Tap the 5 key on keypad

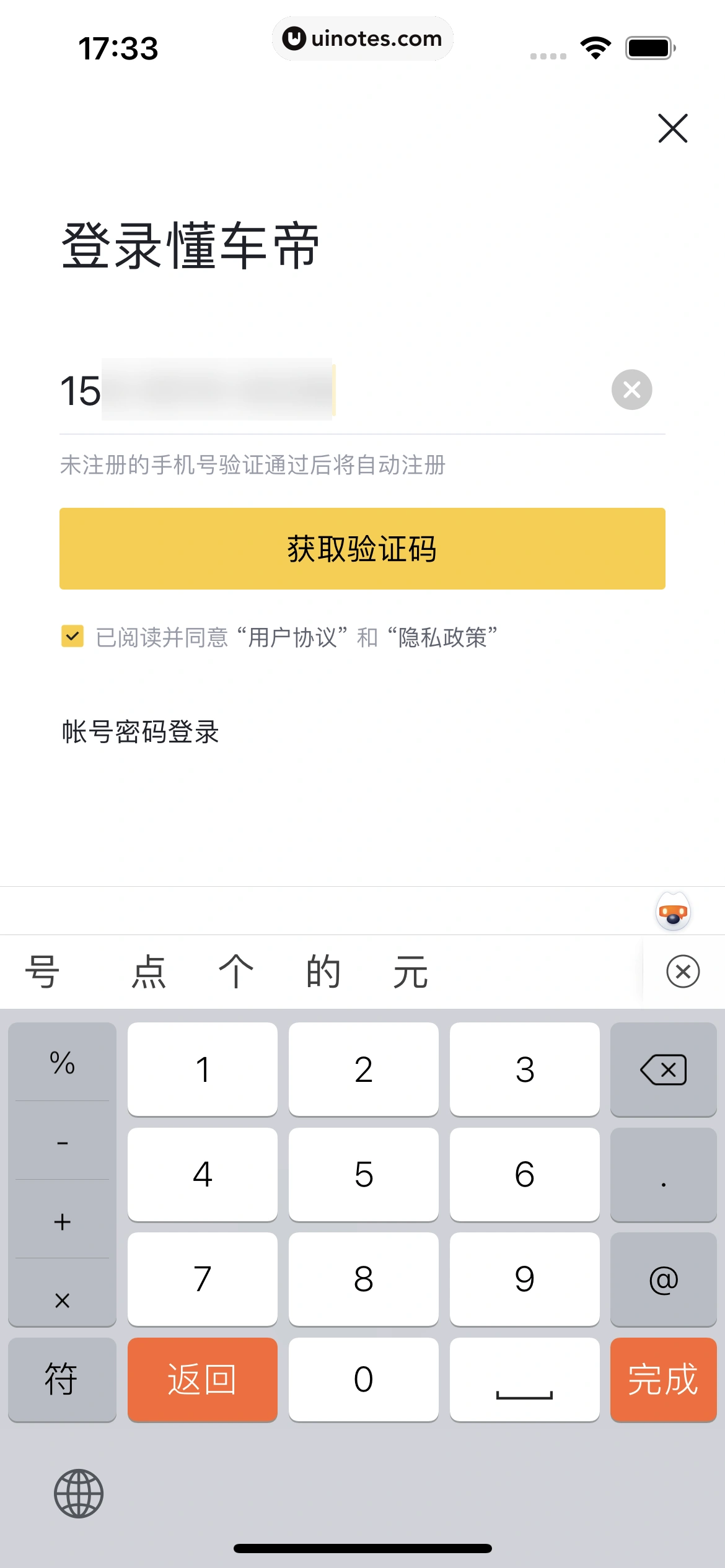364,1174
